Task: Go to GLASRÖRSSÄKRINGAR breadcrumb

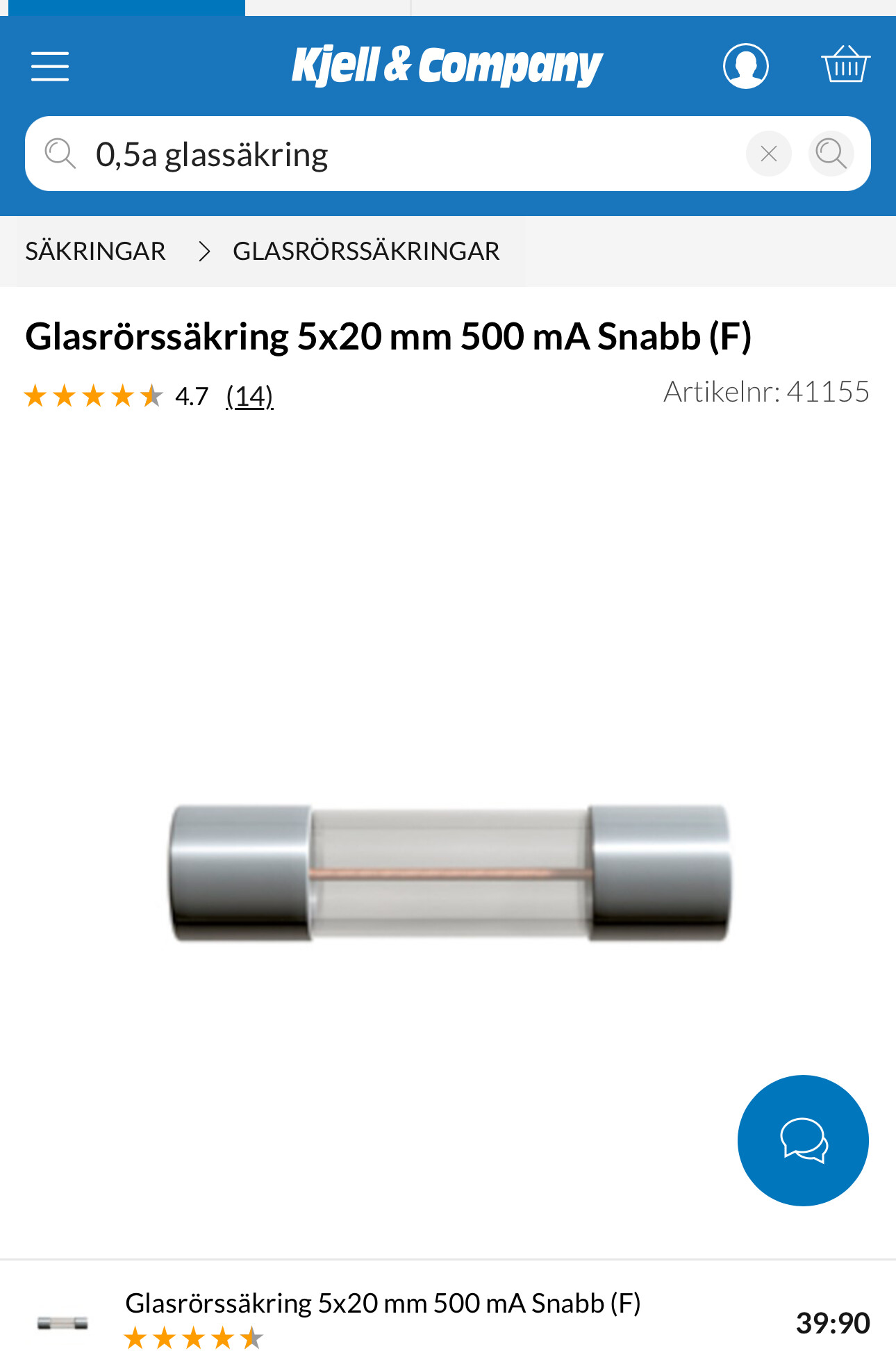Action: (x=366, y=251)
